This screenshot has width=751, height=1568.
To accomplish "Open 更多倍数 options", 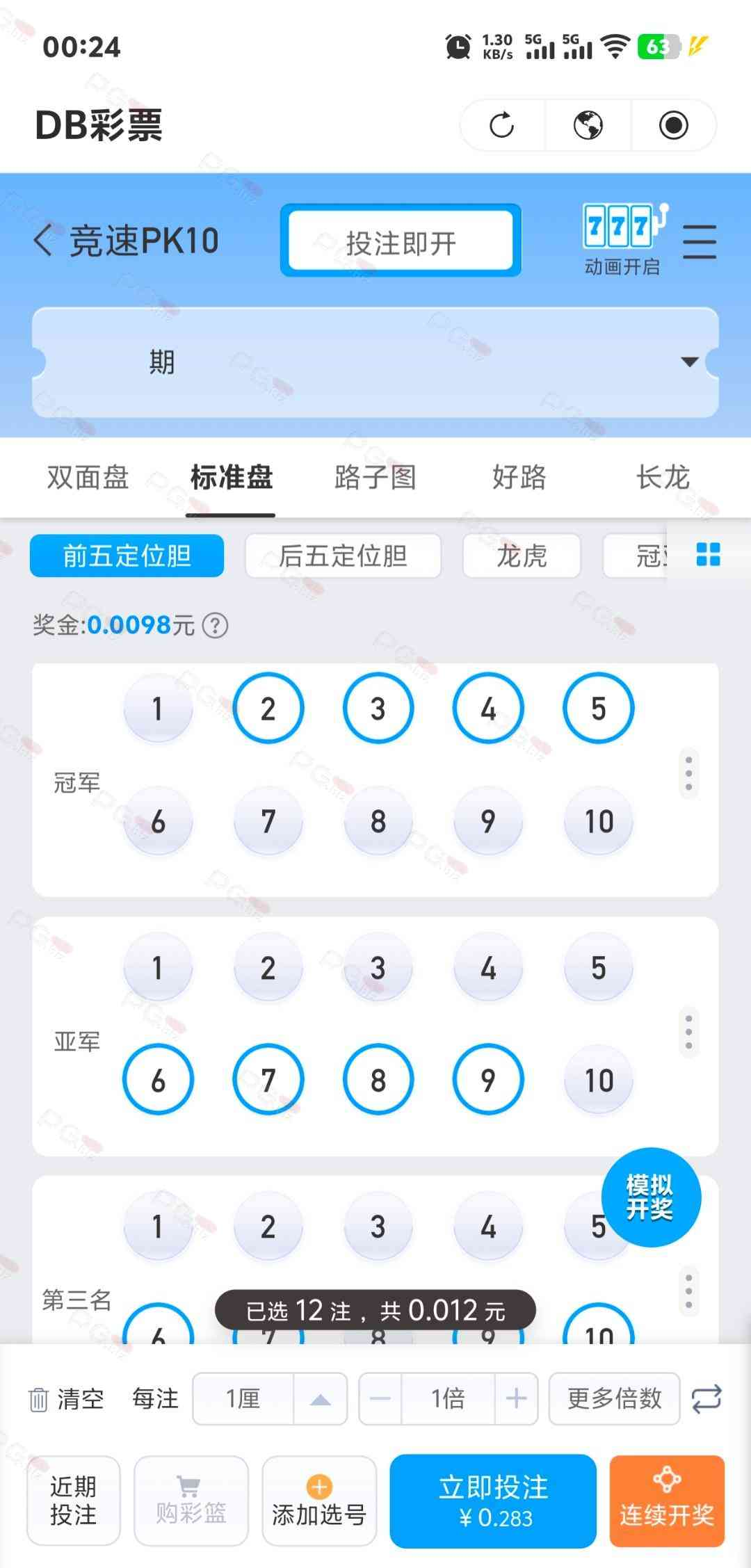I will (x=614, y=1398).
